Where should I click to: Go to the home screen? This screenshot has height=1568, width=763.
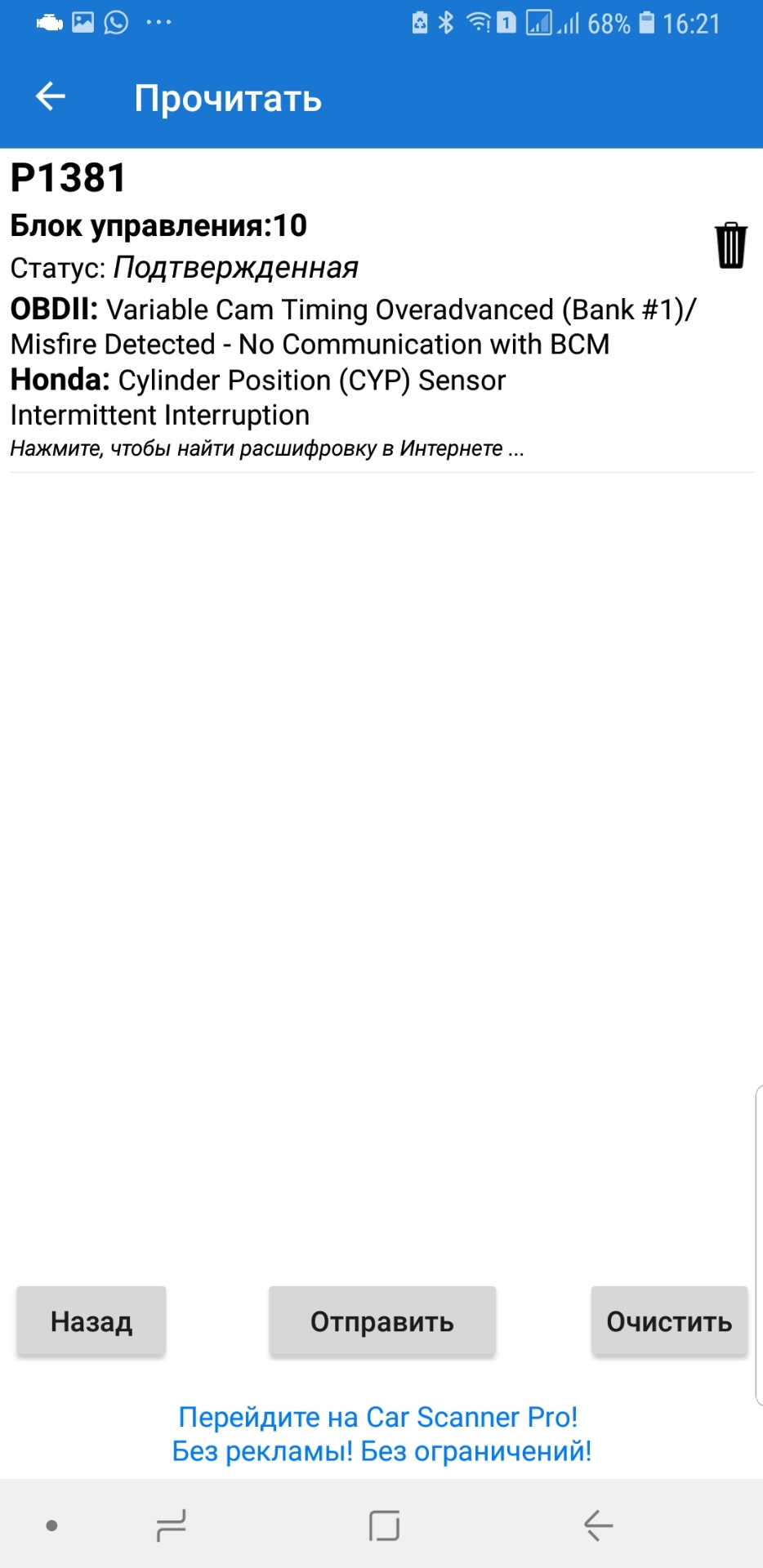click(x=384, y=1525)
